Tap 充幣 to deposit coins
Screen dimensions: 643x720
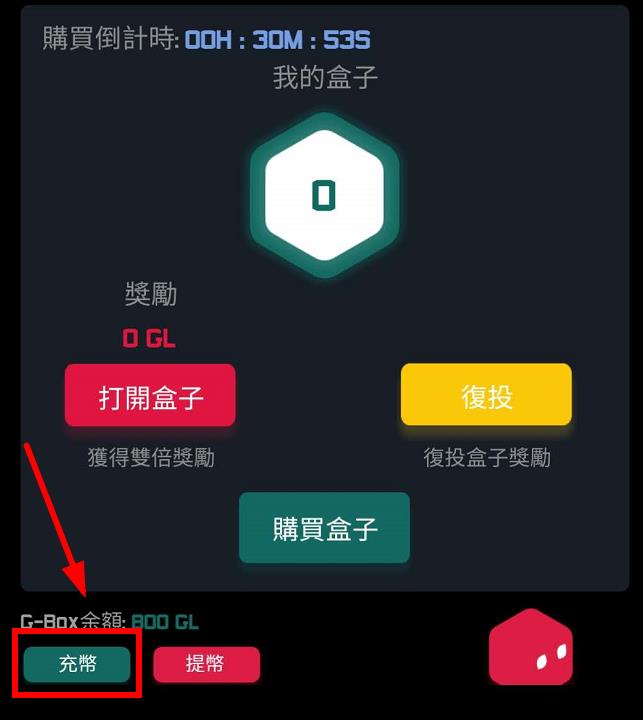(x=77, y=664)
